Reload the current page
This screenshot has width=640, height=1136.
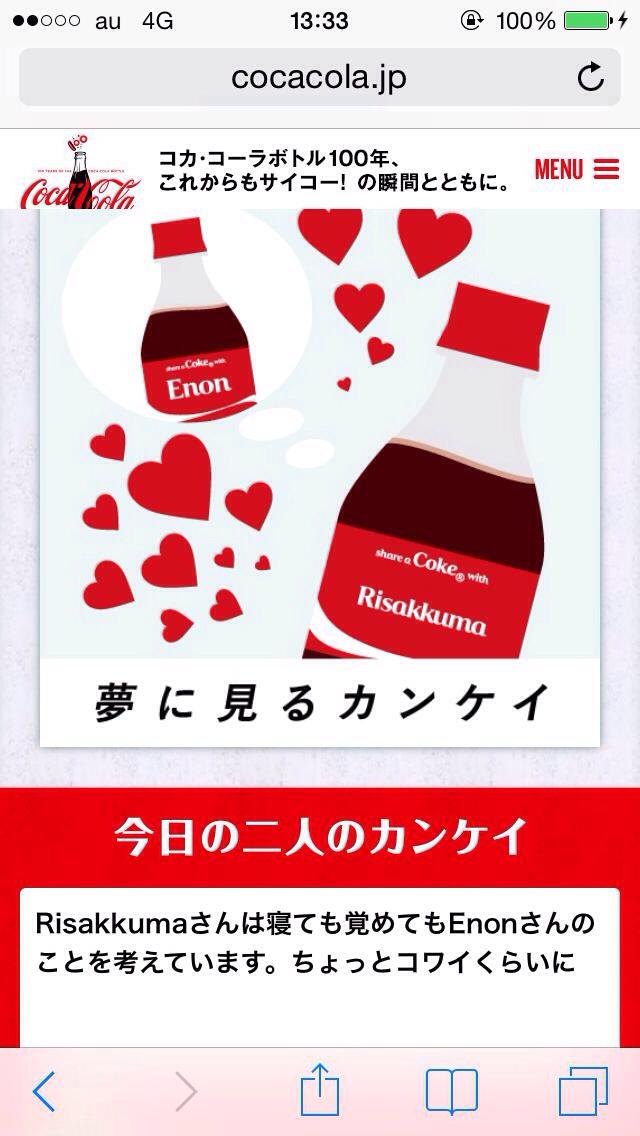click(x=591, y=78)
